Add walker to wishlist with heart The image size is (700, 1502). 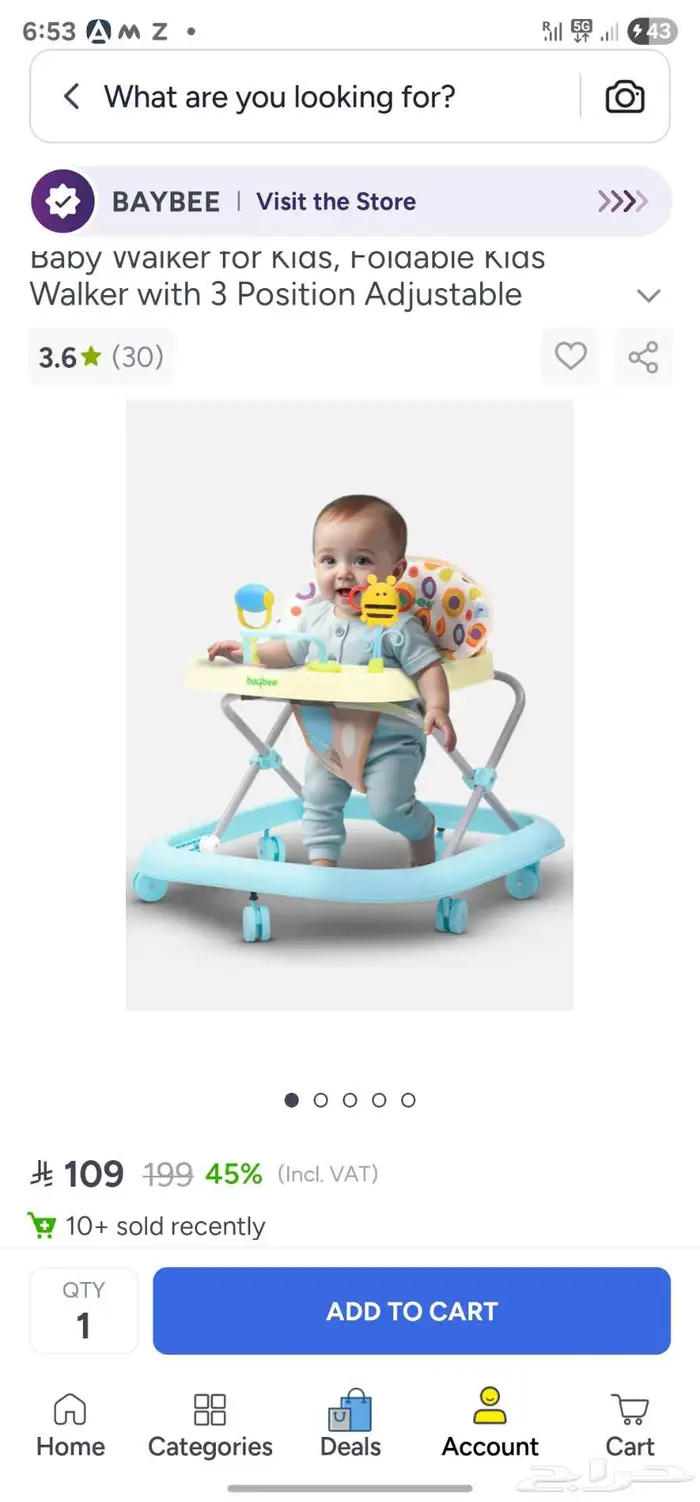[570, 356]
